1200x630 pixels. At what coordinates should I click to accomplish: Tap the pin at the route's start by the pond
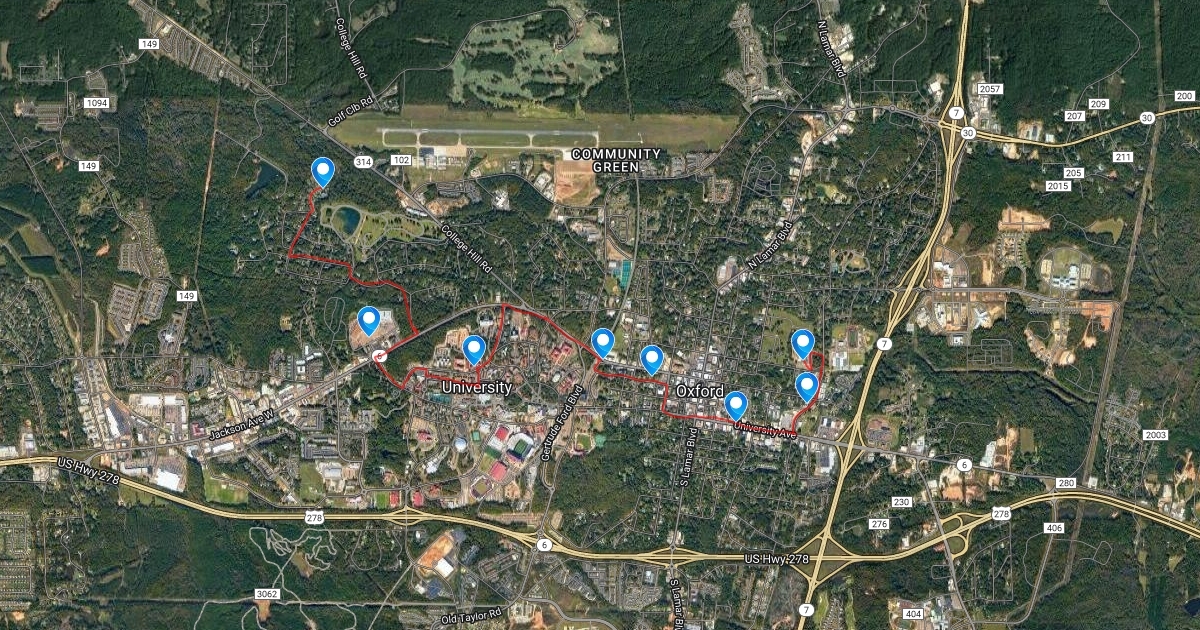[x=322, y=171]
